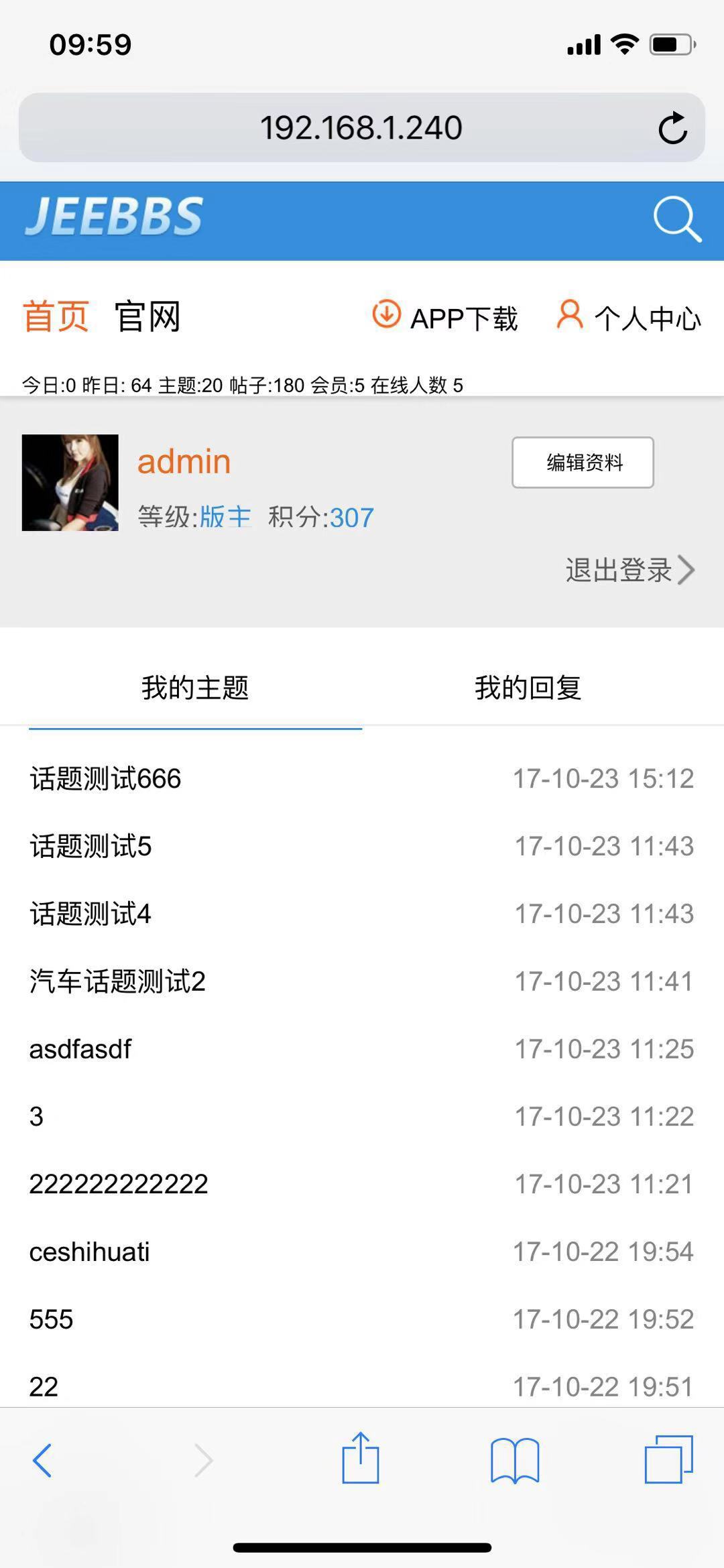Tap 编辑资料 to edit profile
The width and height of the screenshot is (724, 1568).
tap(583, 463)
